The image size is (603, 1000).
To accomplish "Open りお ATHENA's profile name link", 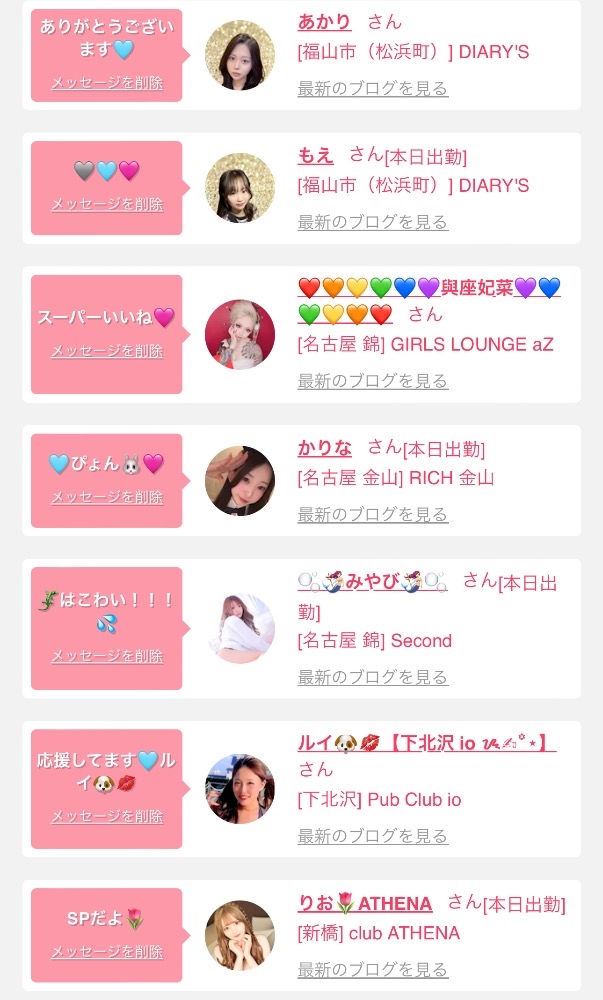I will (x=365, y=904).
